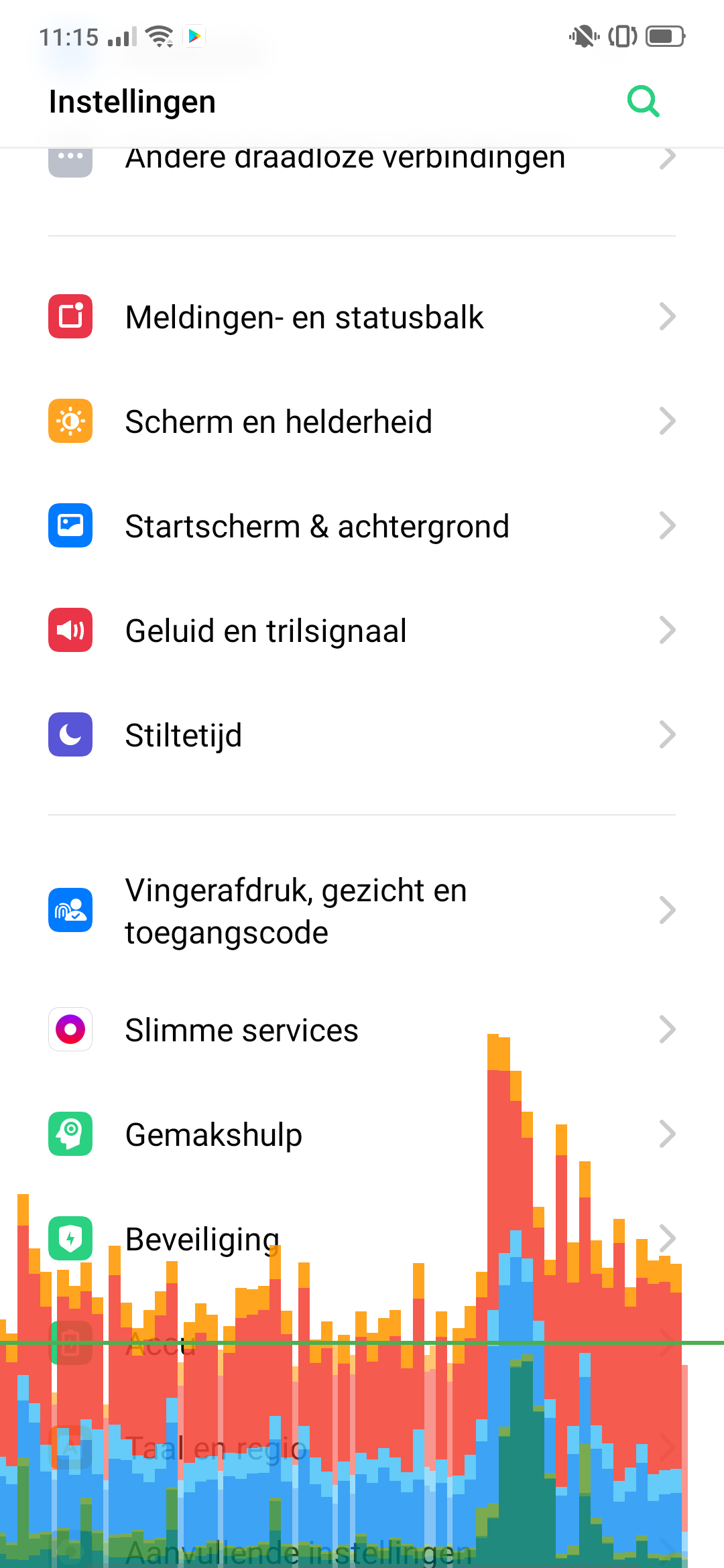The width and height of the screenshot is (724, 1568).
Task: Select Taal en regio
Action: click(x=216, y=1448)
